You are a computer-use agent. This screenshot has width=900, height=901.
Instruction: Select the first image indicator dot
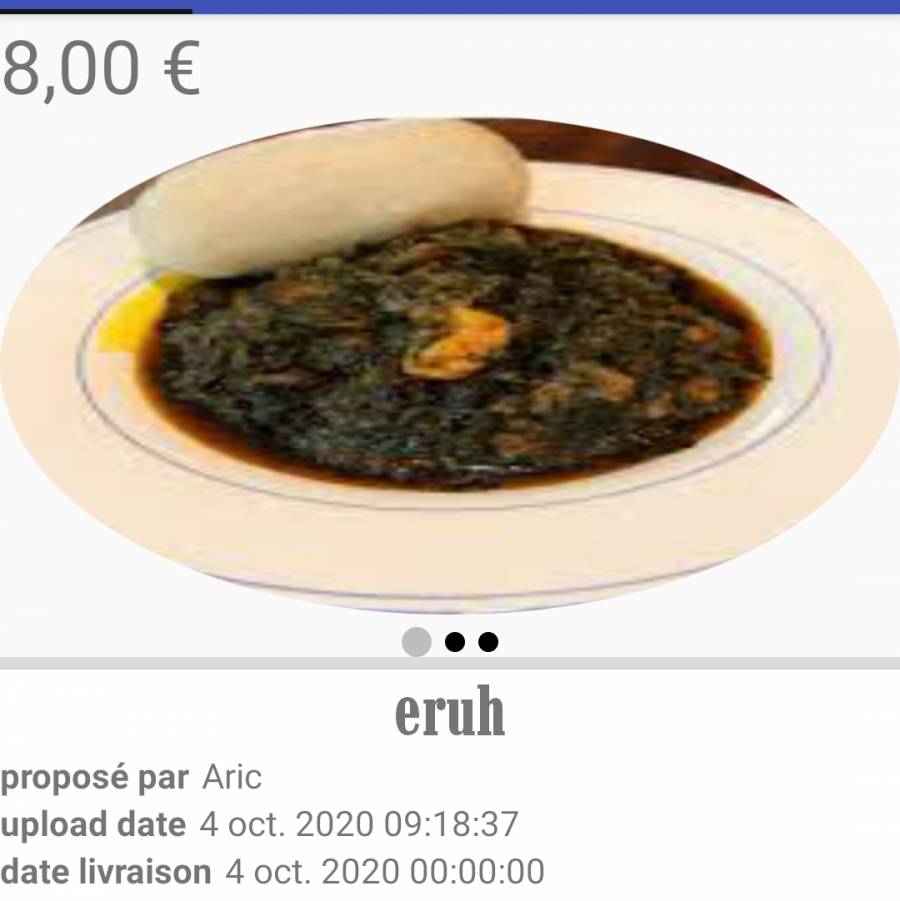tap(416, 642)
